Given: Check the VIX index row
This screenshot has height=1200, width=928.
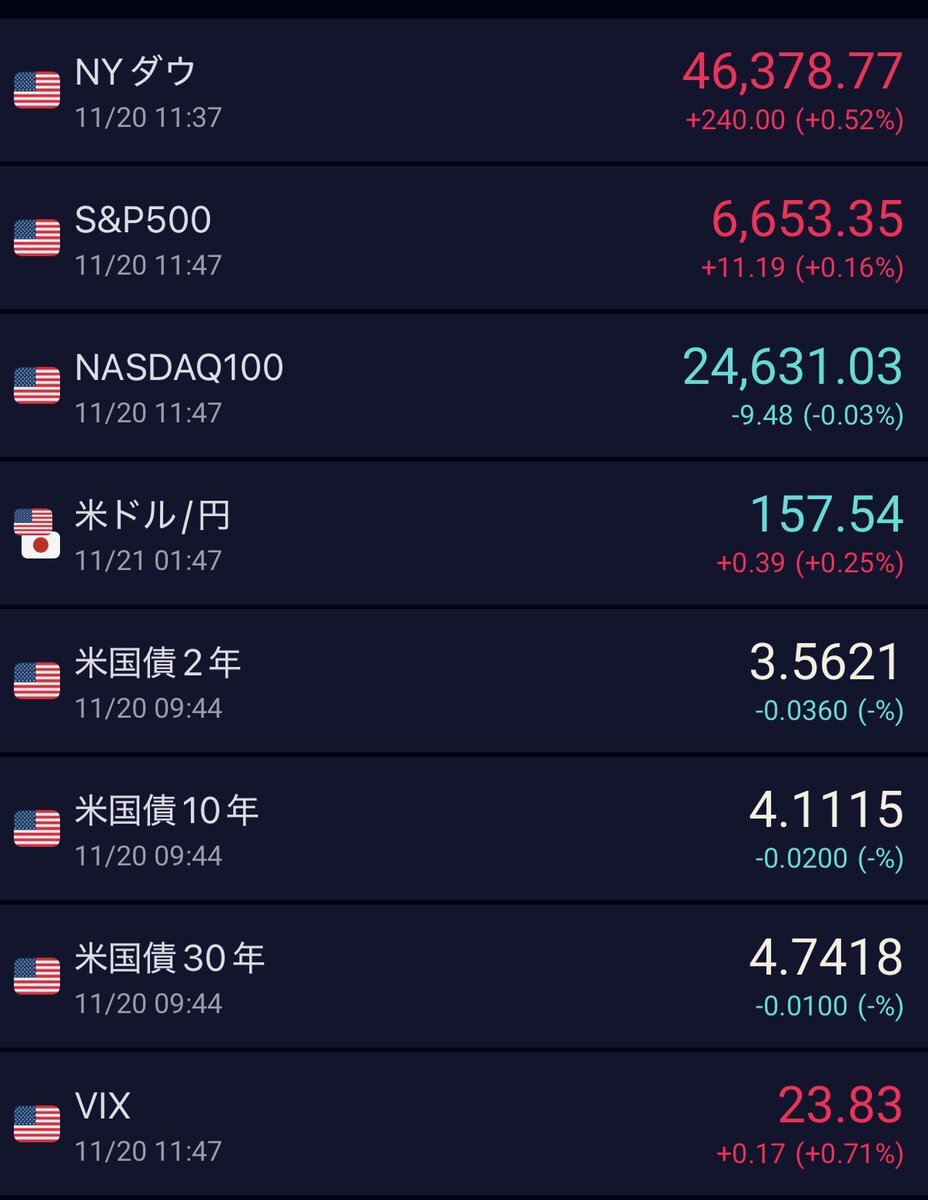Looking at the screenshot, I should pos(464,1122).
